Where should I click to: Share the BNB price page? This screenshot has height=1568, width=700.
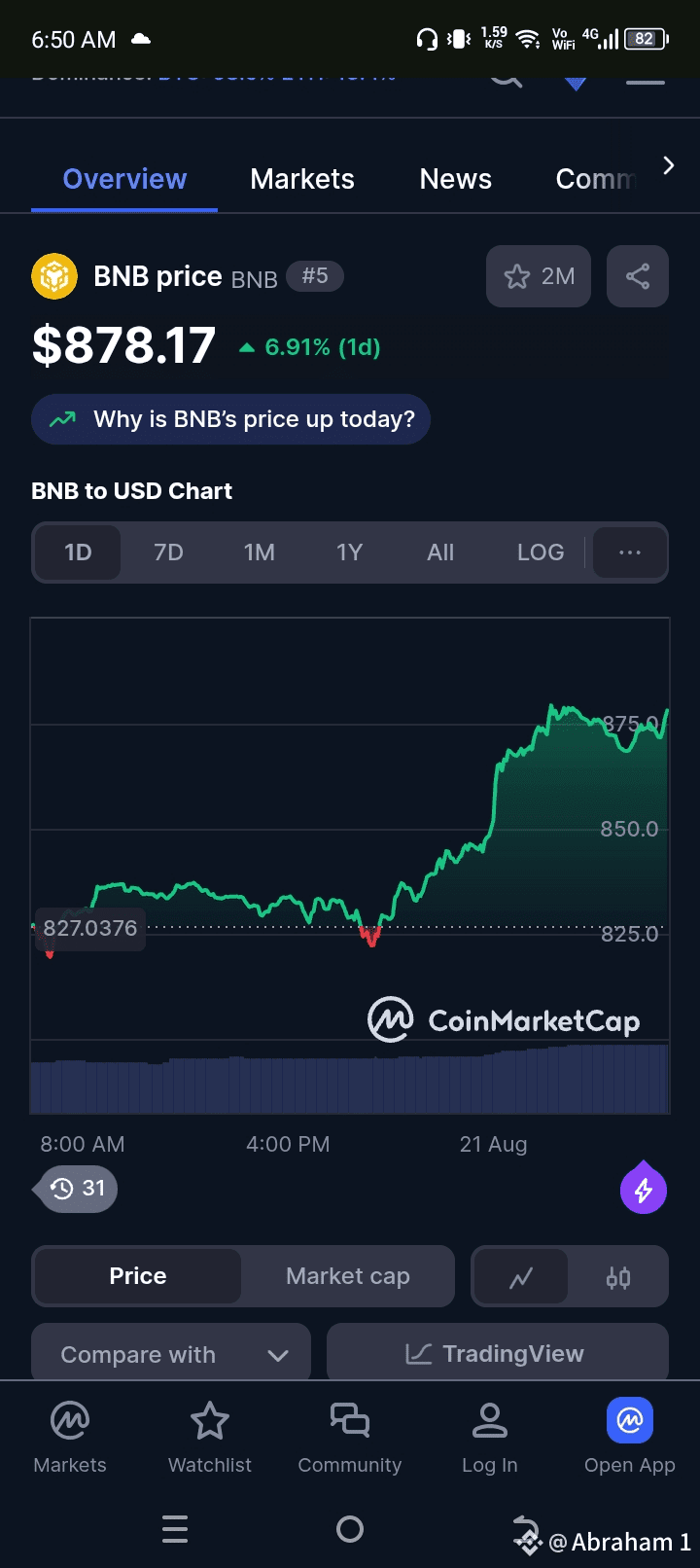(x=638, y=276)
